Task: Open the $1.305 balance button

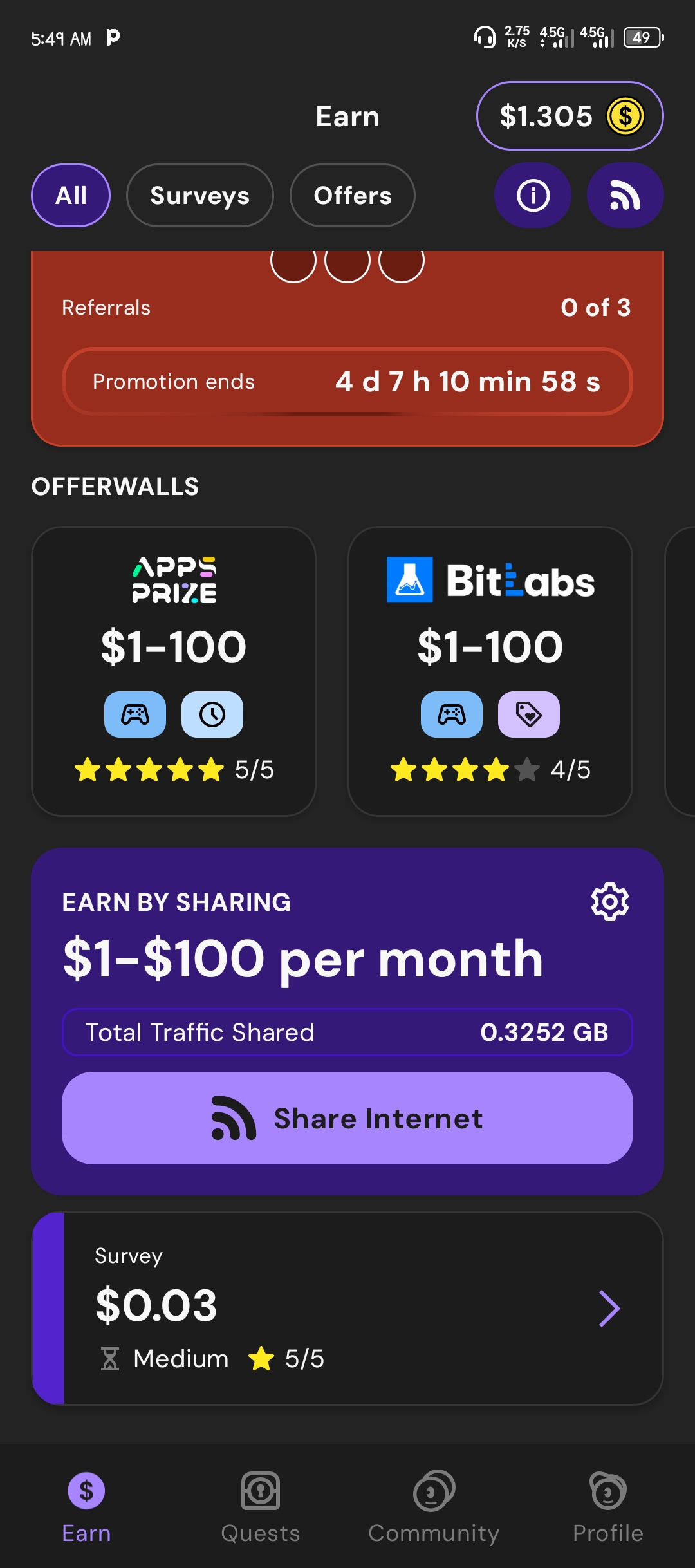Action: click(569, 117)
